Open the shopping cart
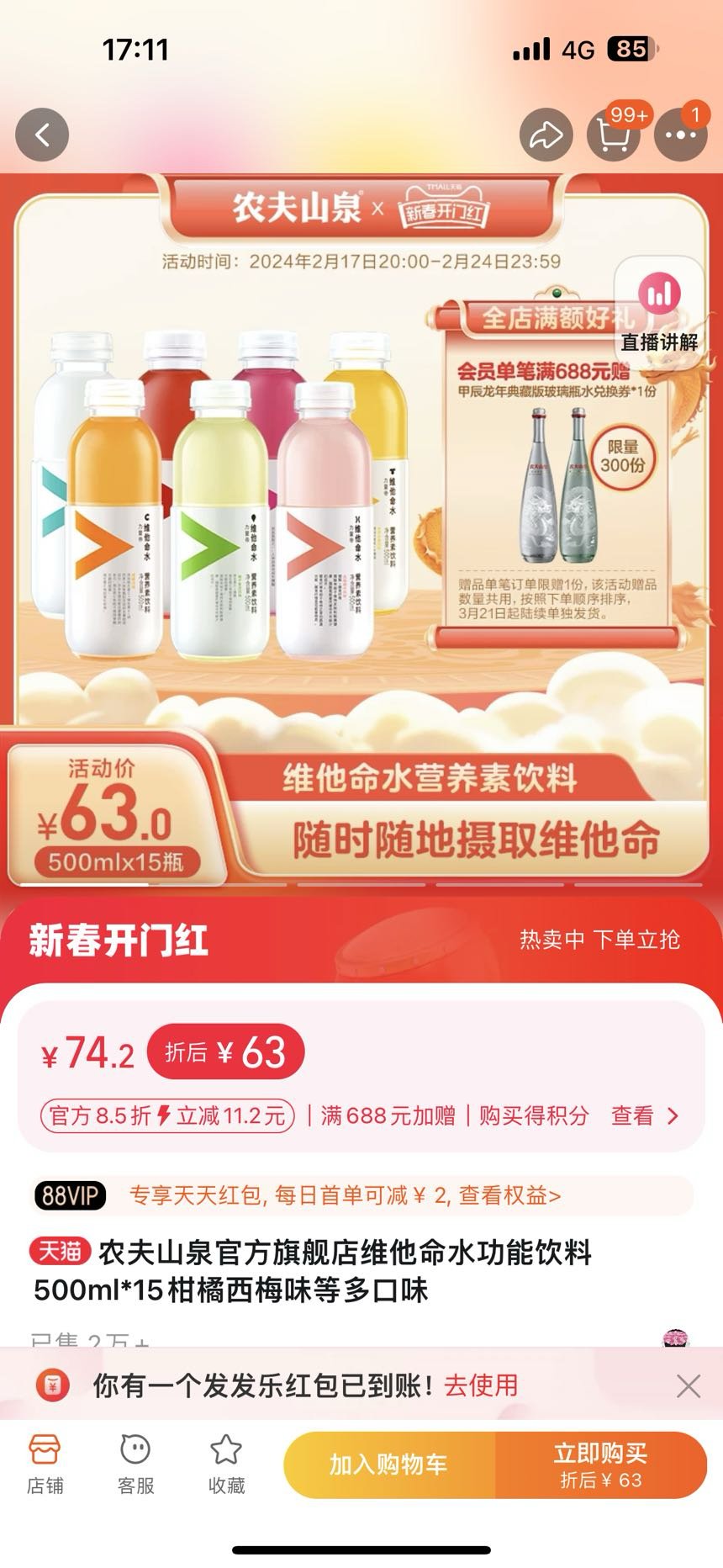Viewport: 723px width, 1568px height. [613, 135]
